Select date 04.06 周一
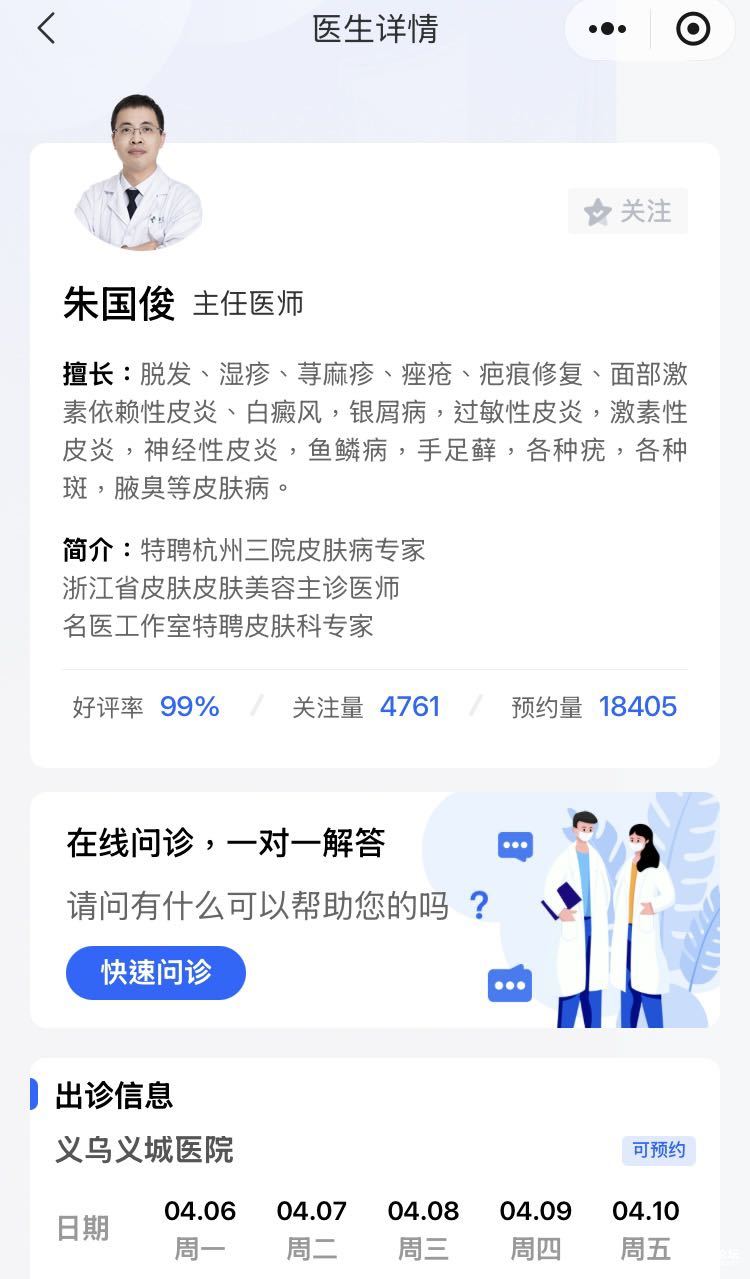The height and width of the screenshot is (1279, 750). 200,1228
